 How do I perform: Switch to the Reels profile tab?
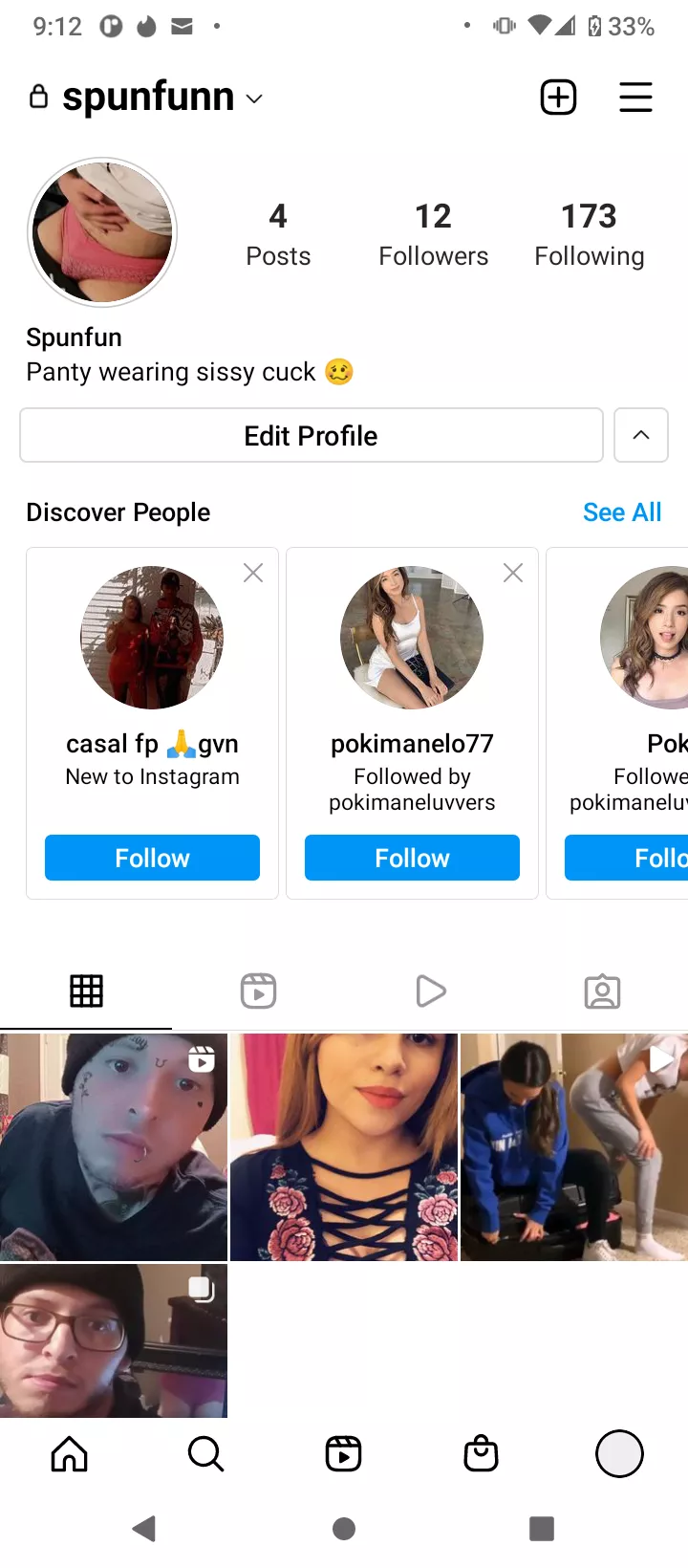click(x=258, y=991)
